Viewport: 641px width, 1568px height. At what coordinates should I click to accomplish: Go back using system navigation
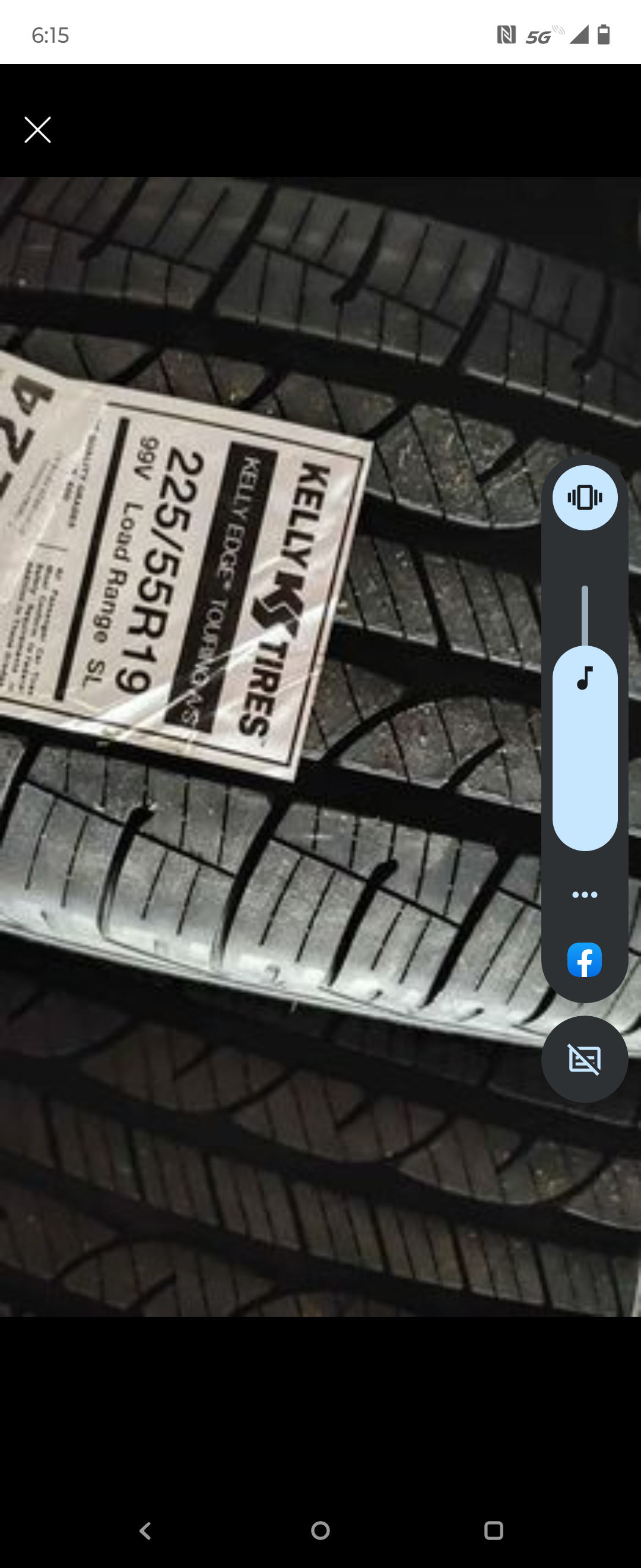tap(145, 1530)
